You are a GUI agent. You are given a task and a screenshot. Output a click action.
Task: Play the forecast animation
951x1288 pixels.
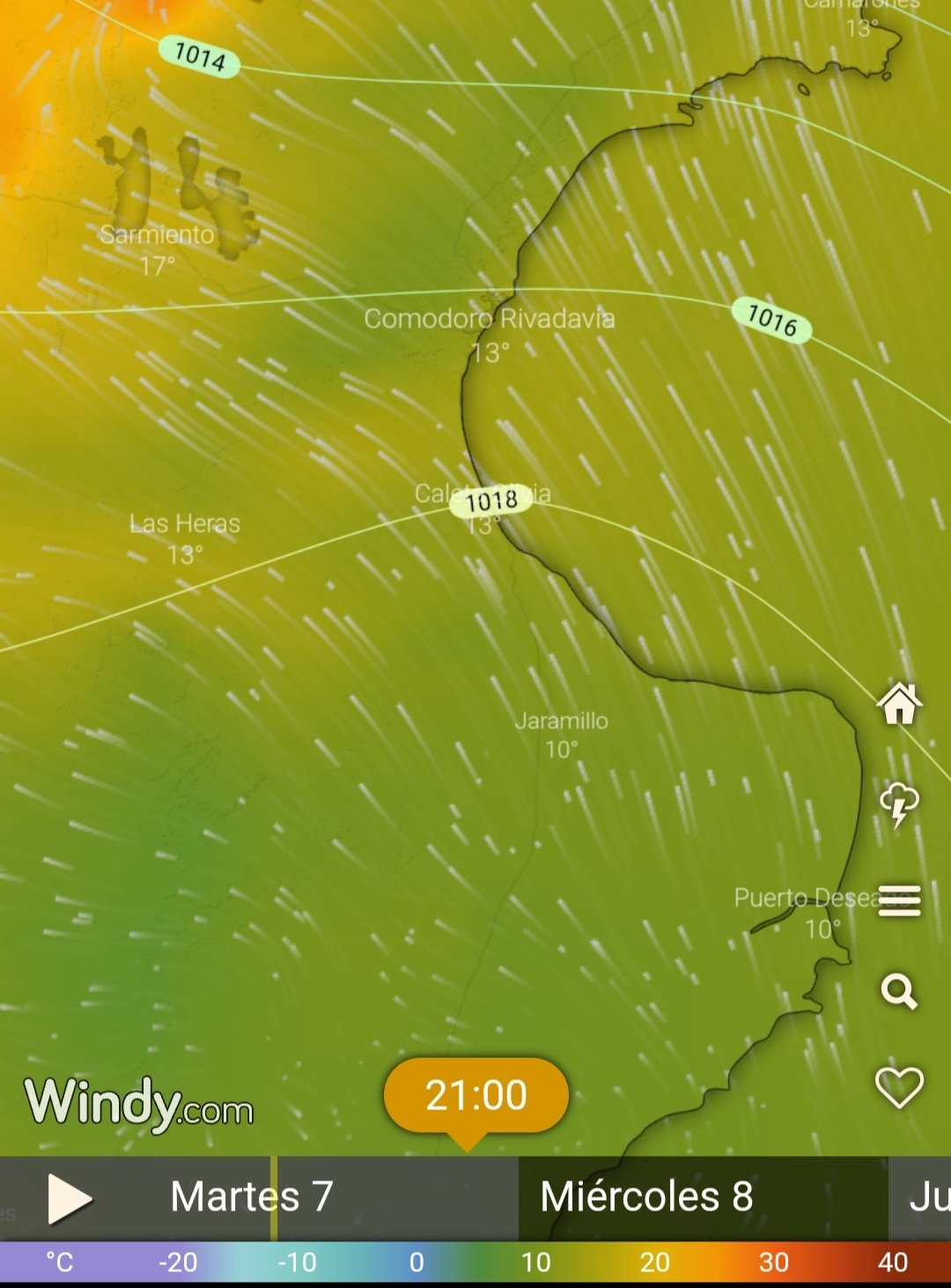click(x=70, y=1198)
